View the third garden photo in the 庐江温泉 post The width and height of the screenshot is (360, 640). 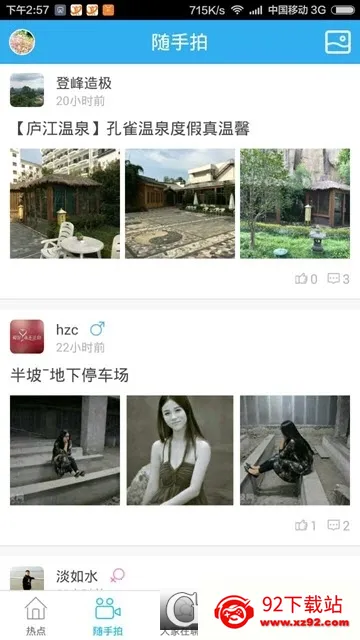coord(295,203)
